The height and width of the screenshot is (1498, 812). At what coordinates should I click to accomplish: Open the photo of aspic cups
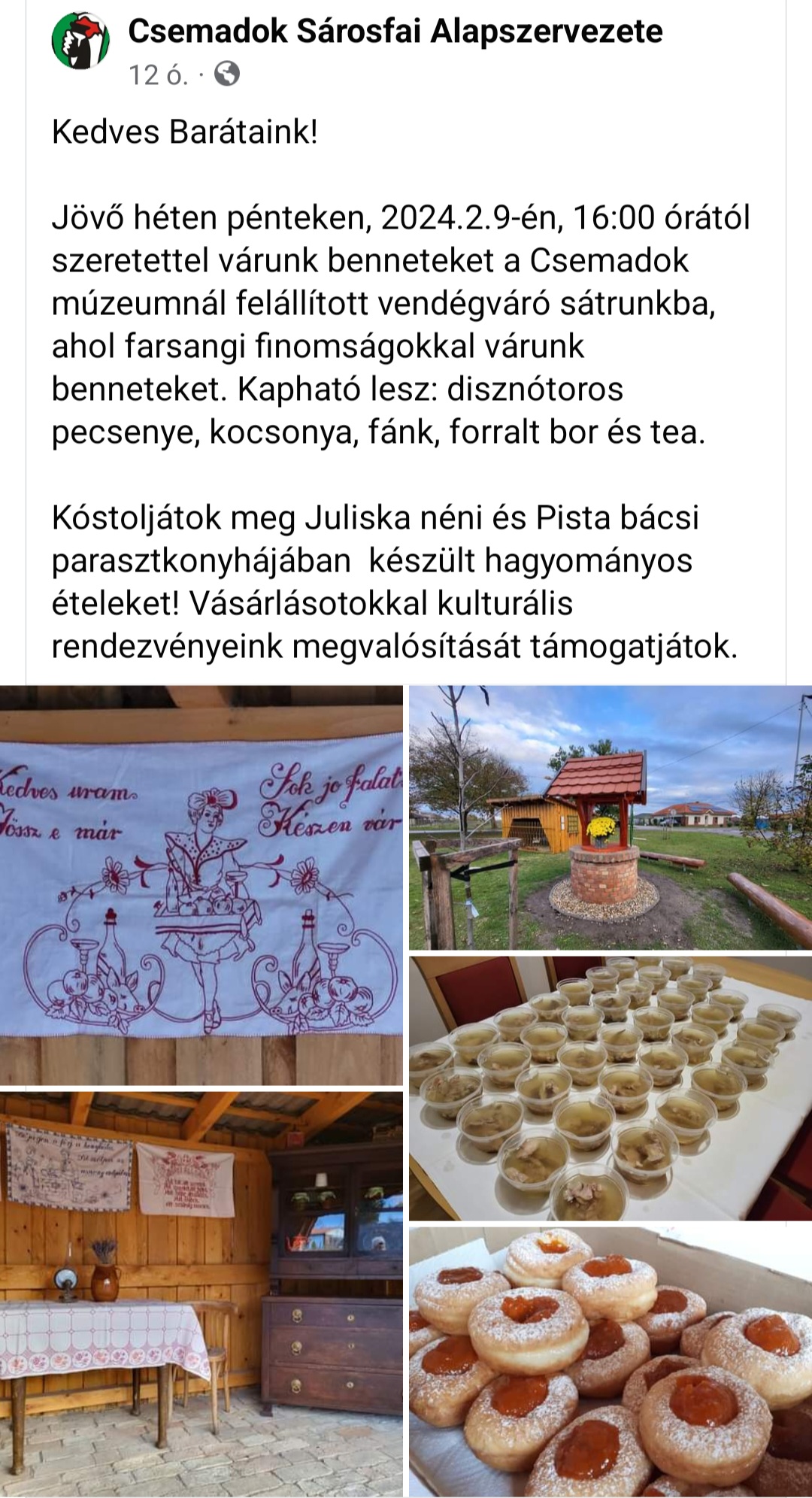pyautogui.click(x=611, y=1088)
